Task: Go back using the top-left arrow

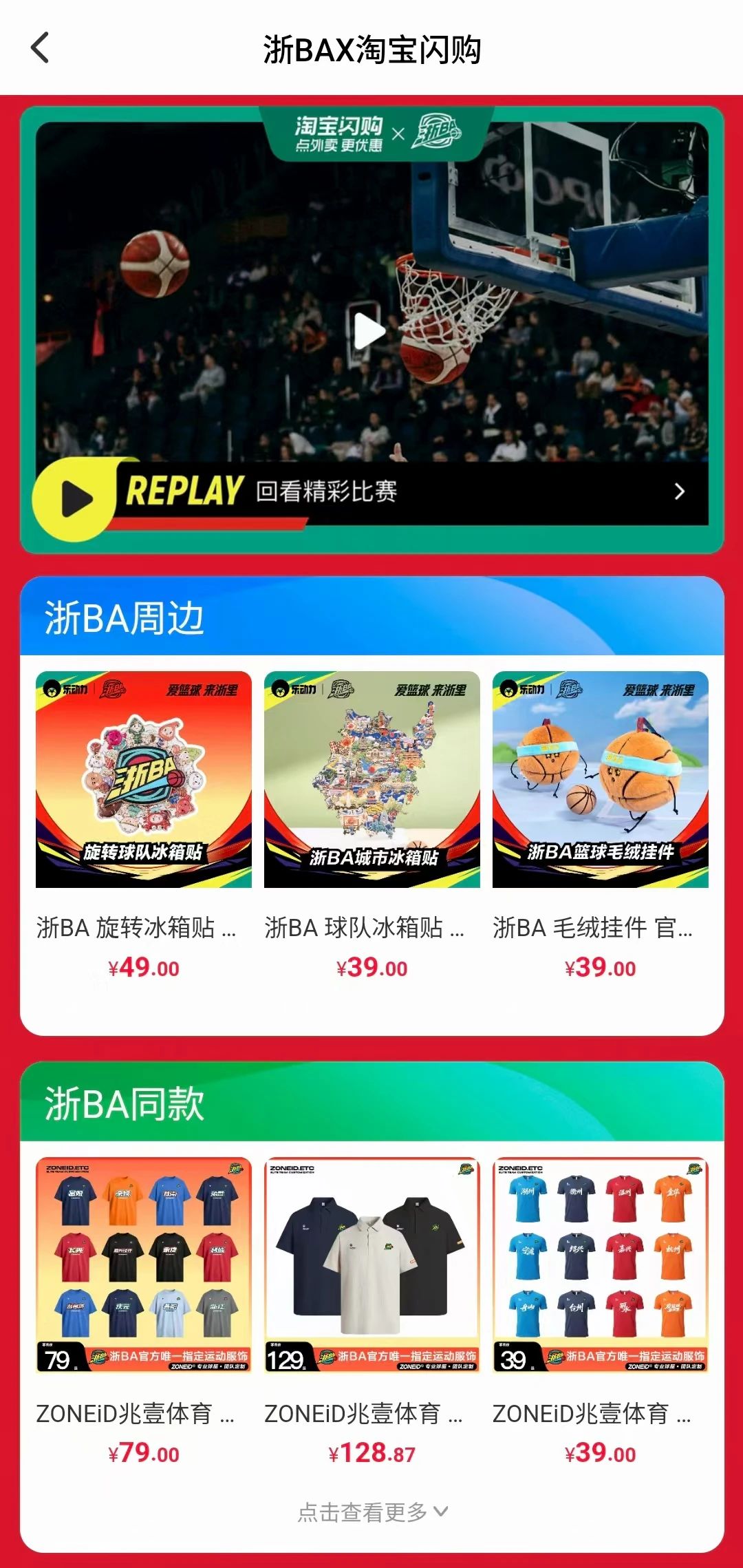Action: pyautogui.click(x=41, y=48)
